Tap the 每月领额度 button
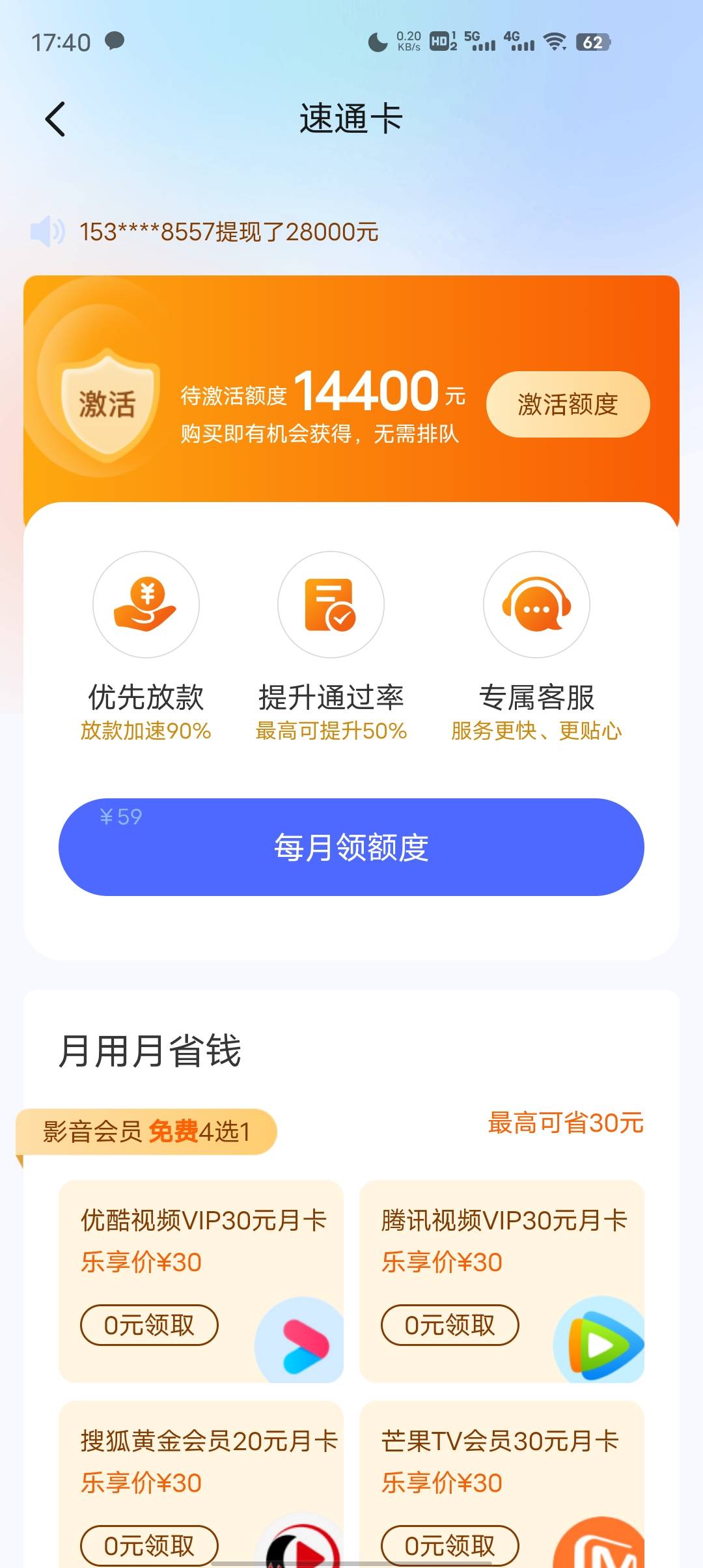This screenshot has width=703, height=1568. coord(351,847)
